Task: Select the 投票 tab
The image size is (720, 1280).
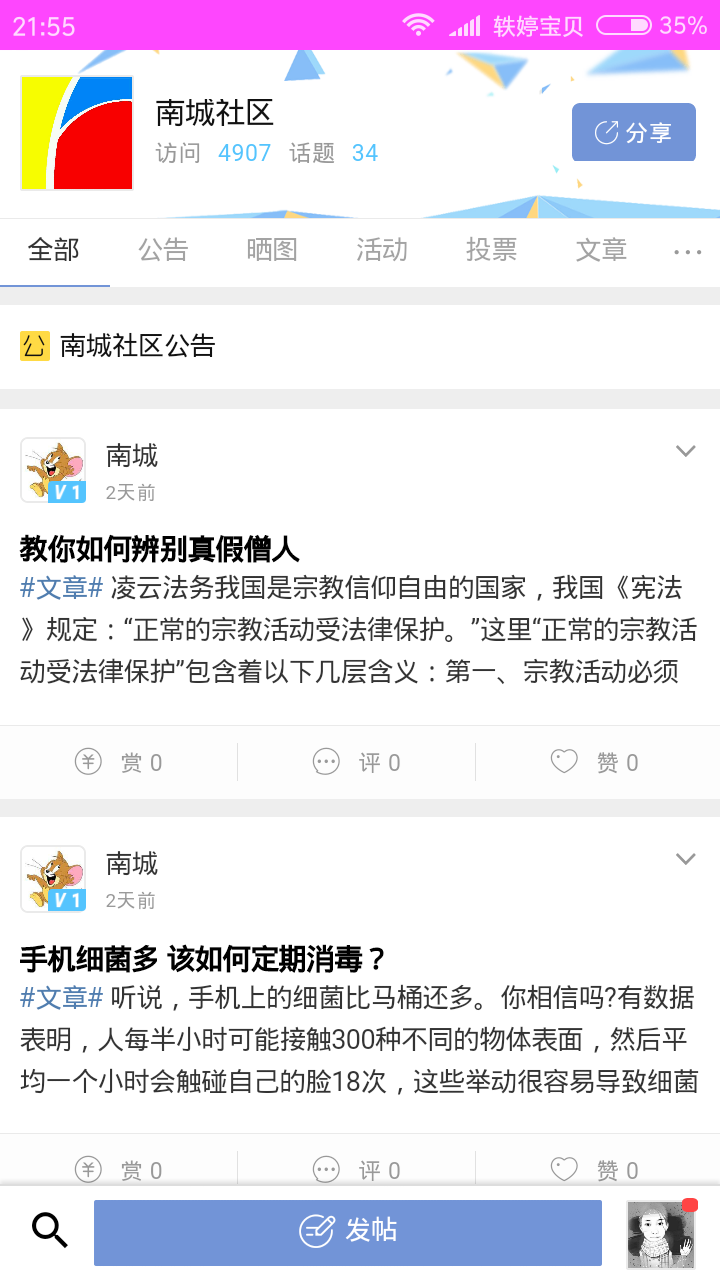Action: pyautogui.click(x=491, y=250)
